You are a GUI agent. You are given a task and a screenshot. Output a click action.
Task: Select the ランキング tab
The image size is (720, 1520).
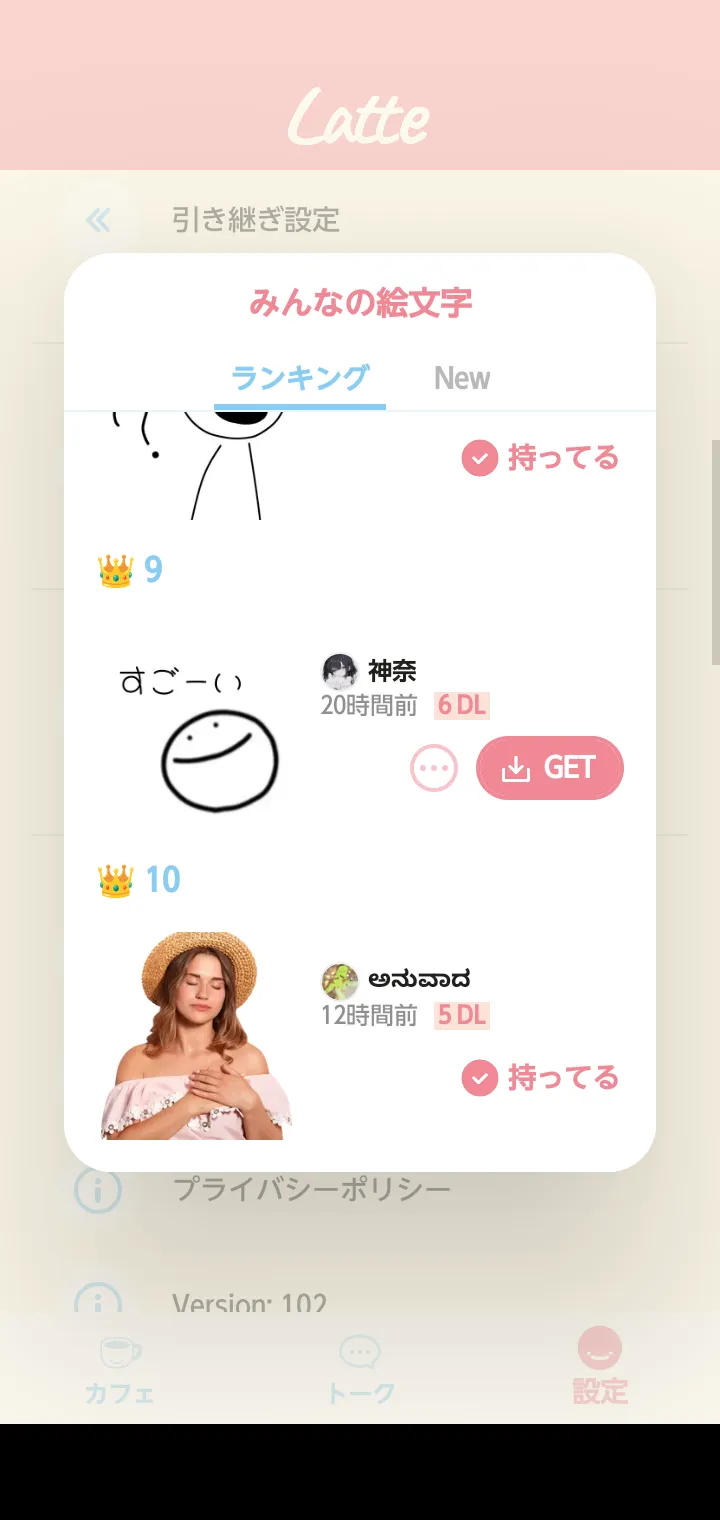pyautogui.click(x=300, y=378)
